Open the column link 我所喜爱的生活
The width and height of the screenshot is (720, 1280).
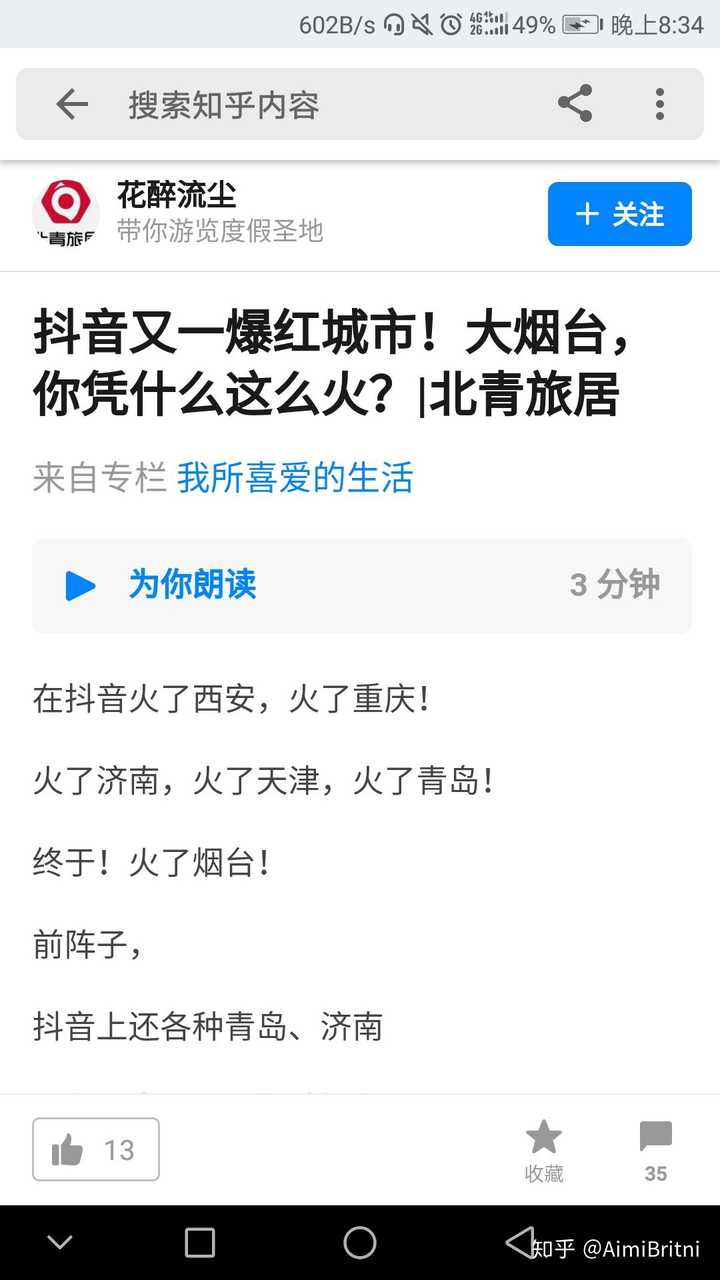pos(295,479)
